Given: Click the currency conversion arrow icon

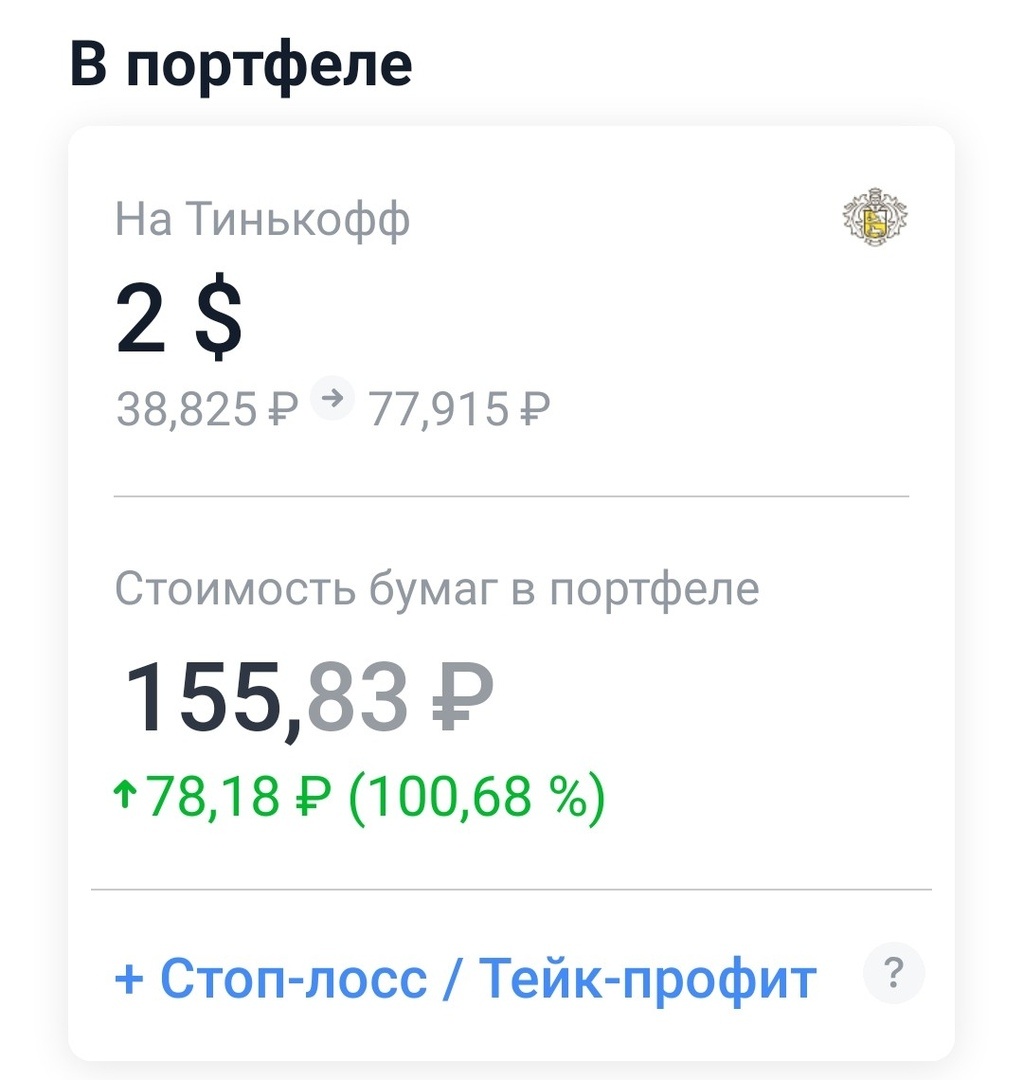Looking at the screenshot, I should tap(334, 397).
